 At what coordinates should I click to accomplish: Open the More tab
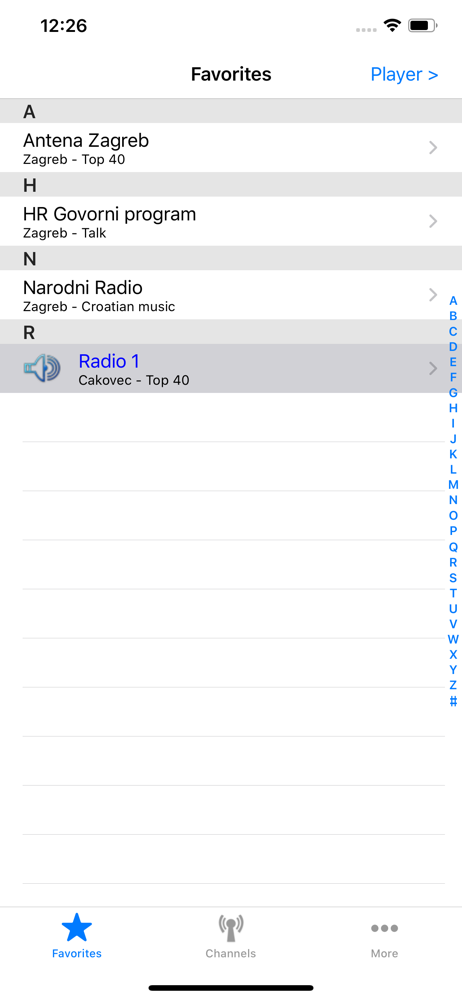coord(384,936)
